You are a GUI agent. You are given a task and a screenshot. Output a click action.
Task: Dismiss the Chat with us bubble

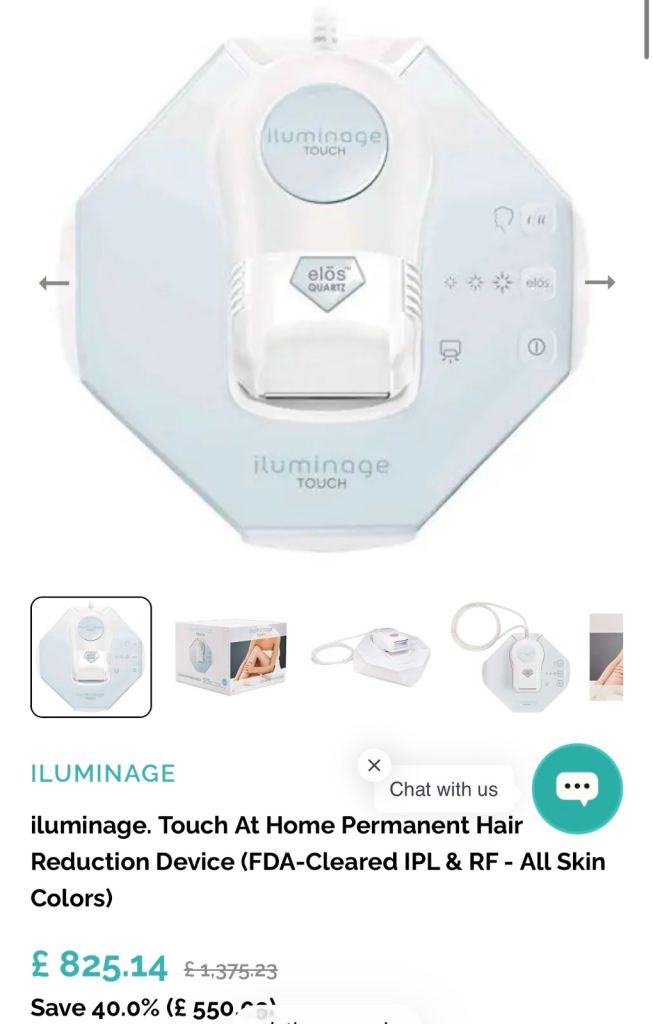click(x=374, y=765)
